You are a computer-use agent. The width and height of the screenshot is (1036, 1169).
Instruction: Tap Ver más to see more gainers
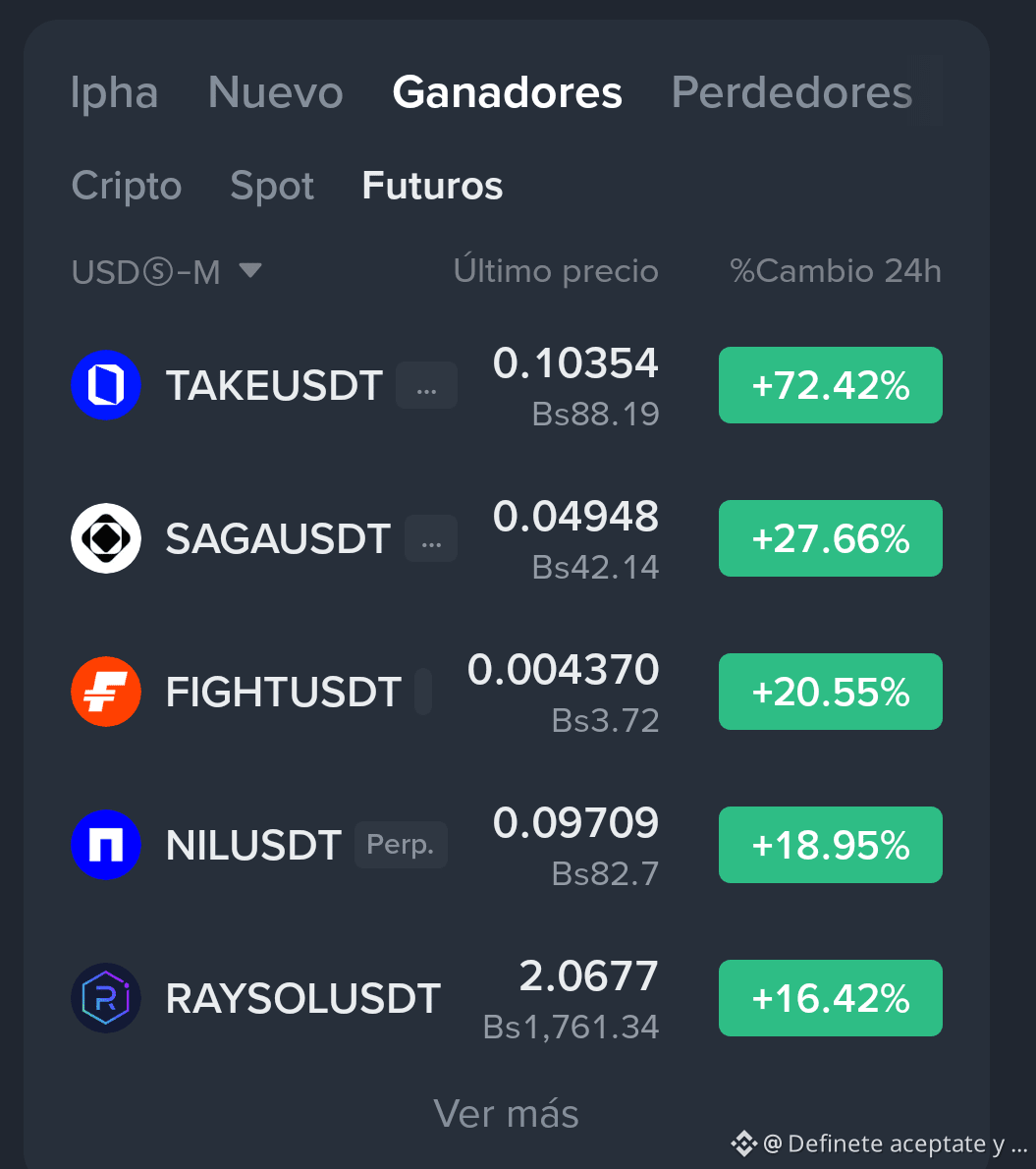506,1114
